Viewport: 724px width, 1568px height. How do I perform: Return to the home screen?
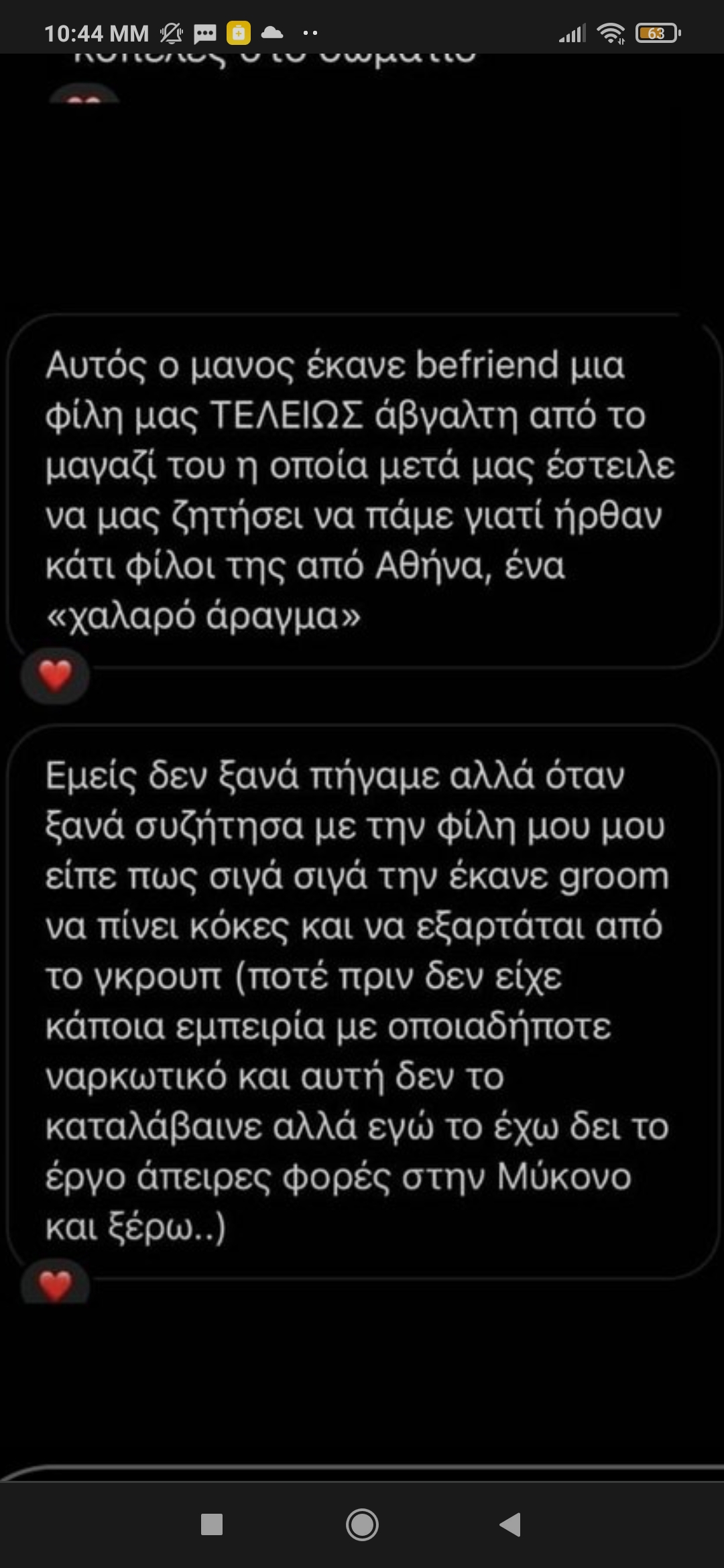(x=362, y=1524)
